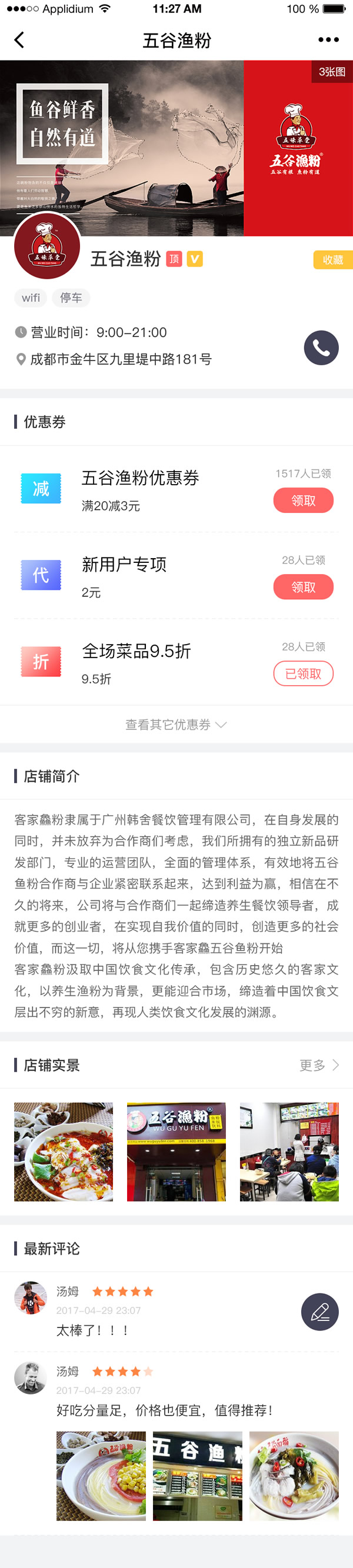
Task: Open the spicy dish photo in 店铺实景
Action: click(x=64, y=1151)
